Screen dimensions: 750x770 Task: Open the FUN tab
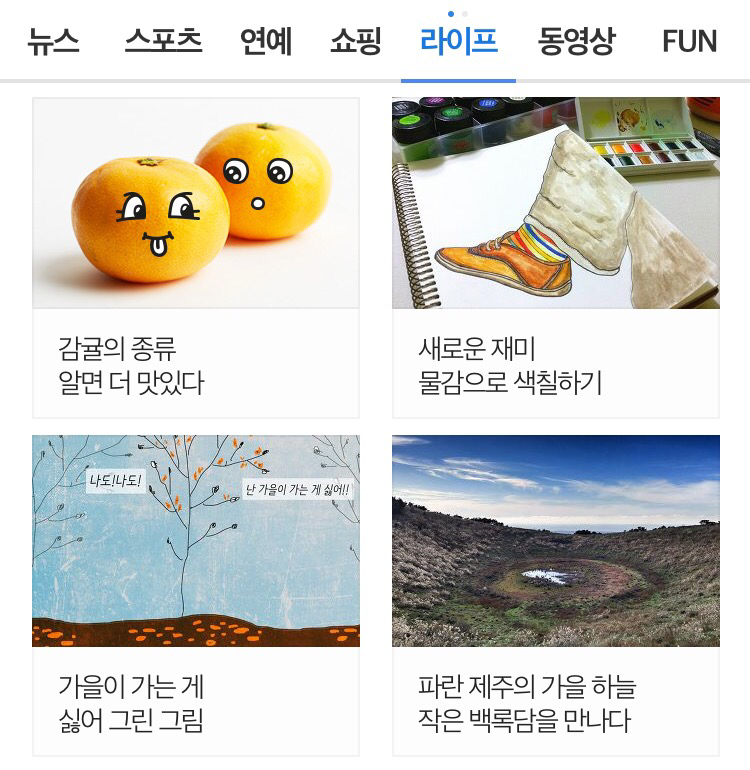tap(689, 42)
